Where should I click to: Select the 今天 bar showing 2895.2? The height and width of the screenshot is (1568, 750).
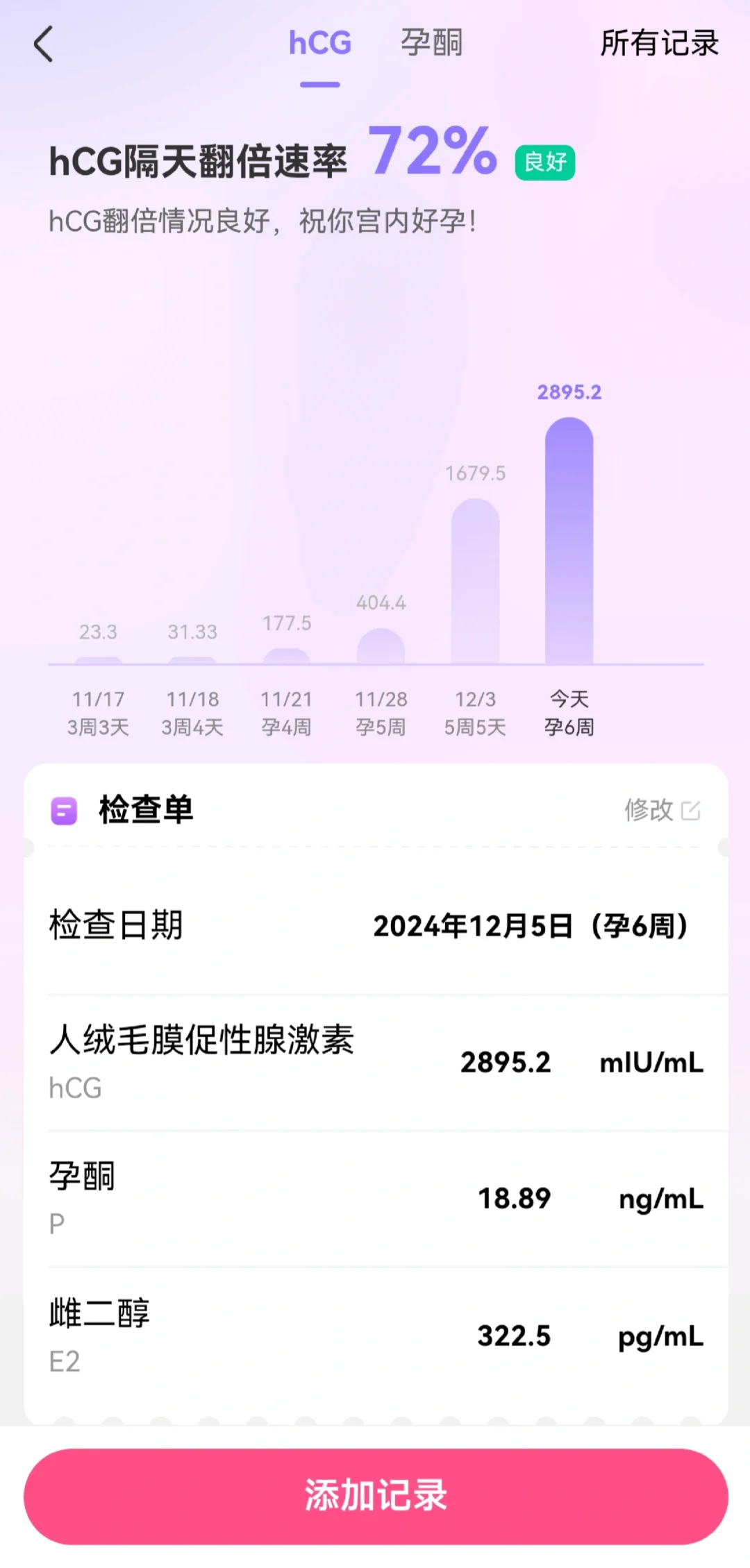(x=569, y=541)
